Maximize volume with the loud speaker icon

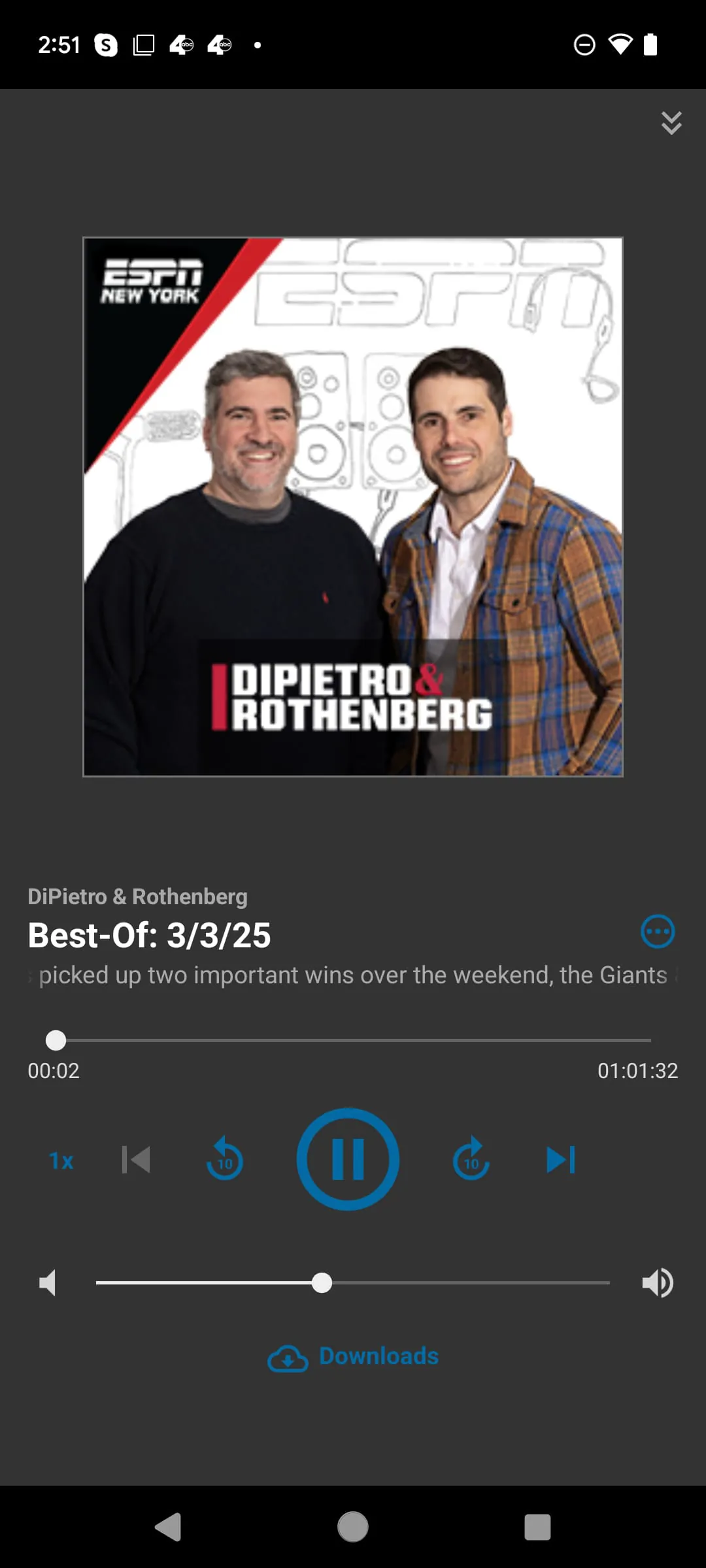tap(658, 1282)
